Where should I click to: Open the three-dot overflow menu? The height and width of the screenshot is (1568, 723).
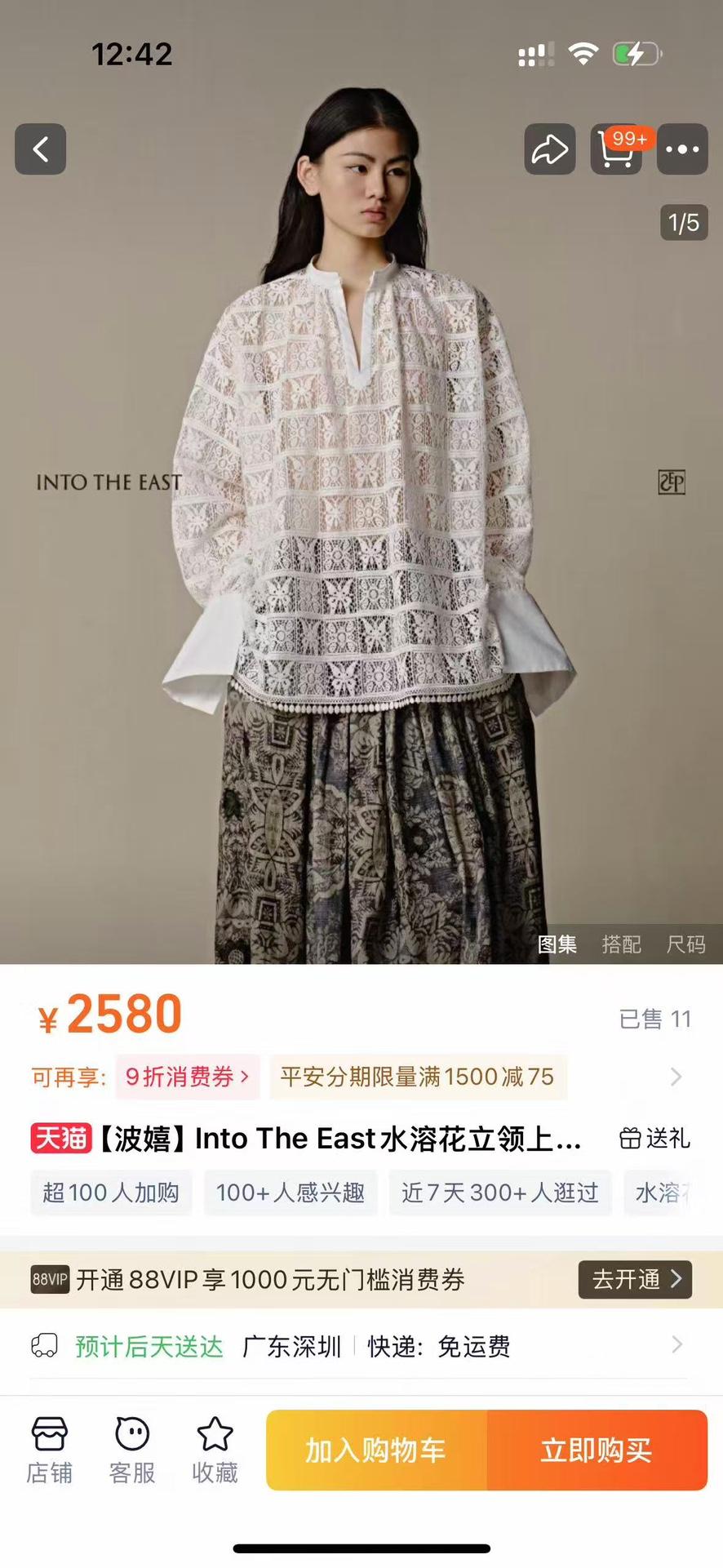pos(682,149)
